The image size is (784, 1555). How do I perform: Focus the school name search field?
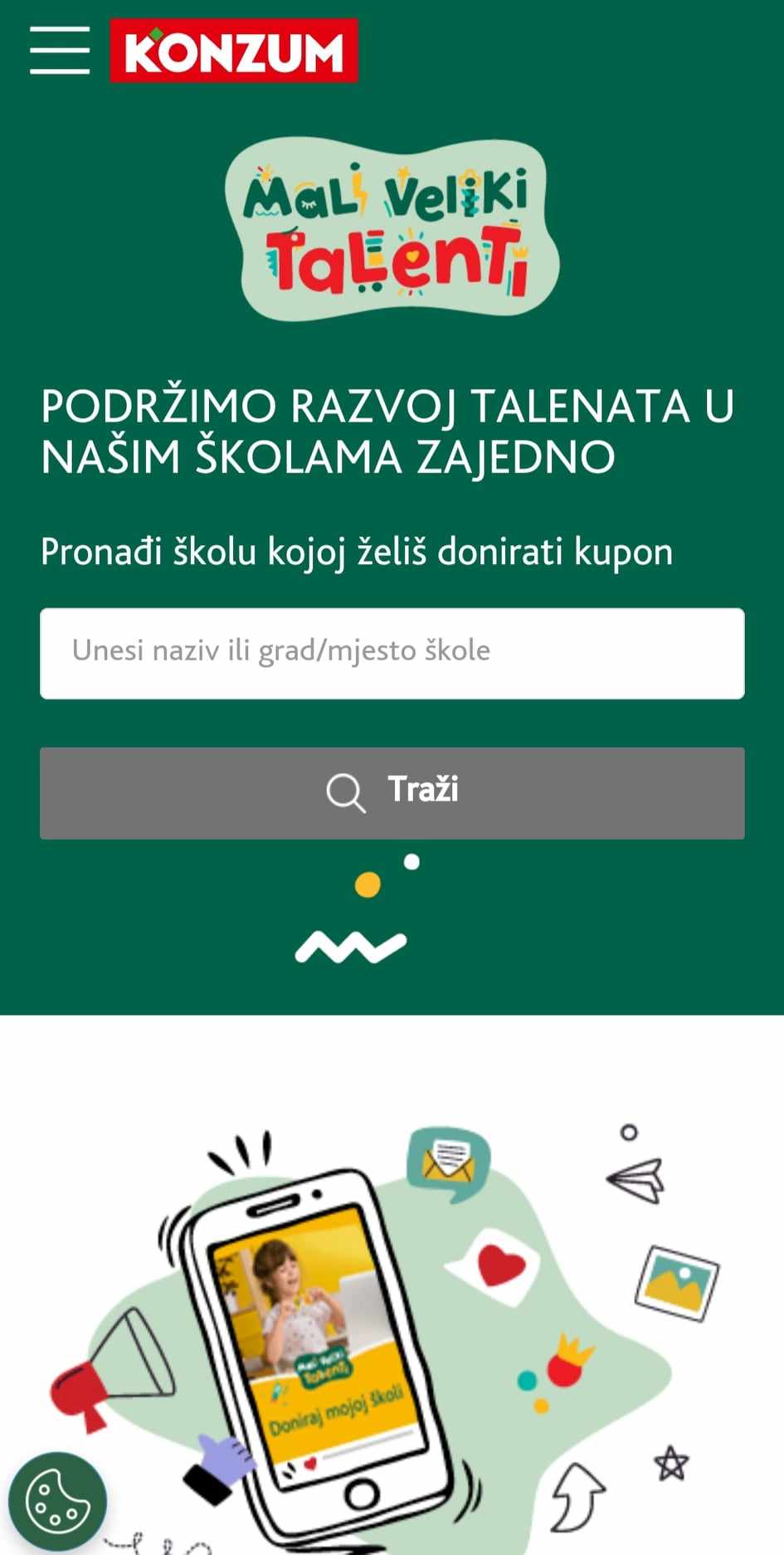[x=392, y=653]
